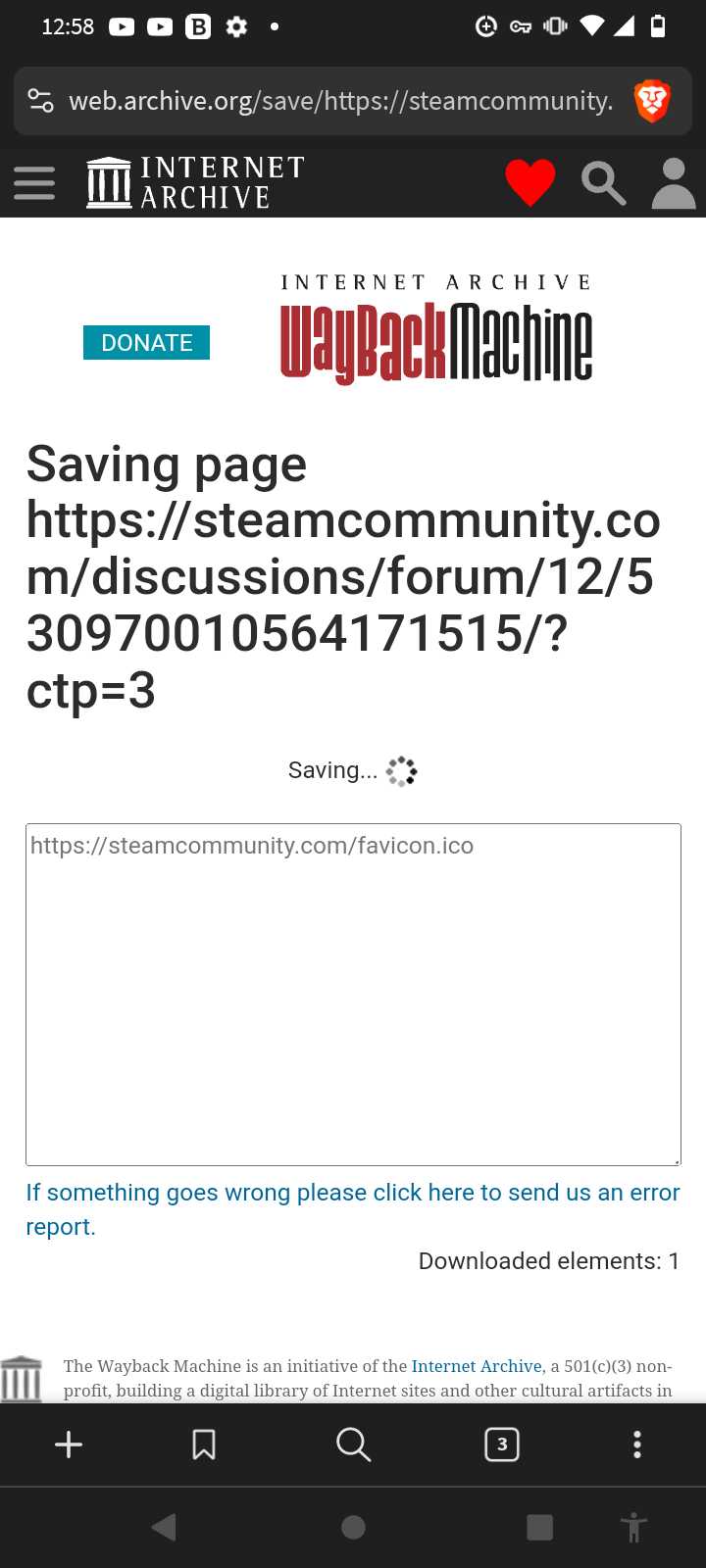
Task: Open site settings icon in address bar
Action: click(41, 101)
